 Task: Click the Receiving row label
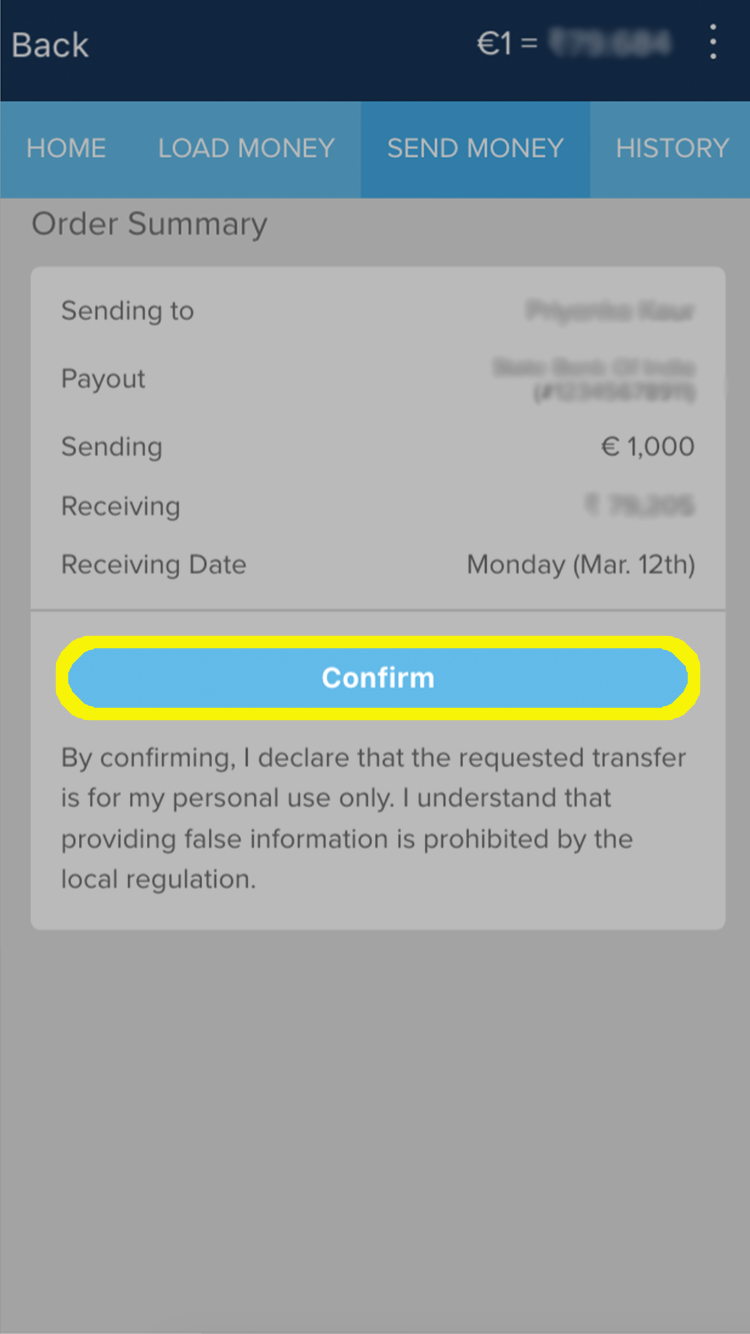(x=120, y=506)
